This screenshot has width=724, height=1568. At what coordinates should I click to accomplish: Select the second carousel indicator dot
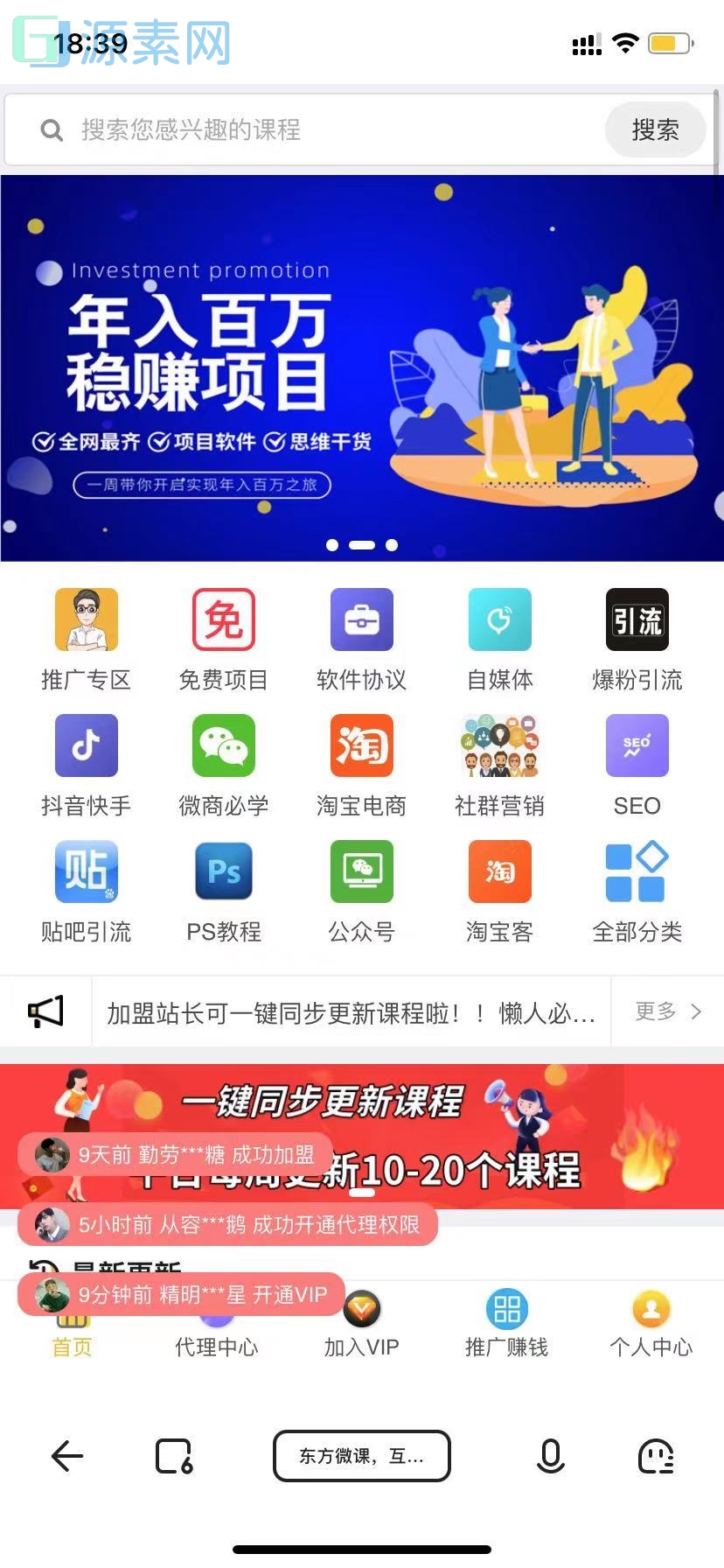pos(360,544)
